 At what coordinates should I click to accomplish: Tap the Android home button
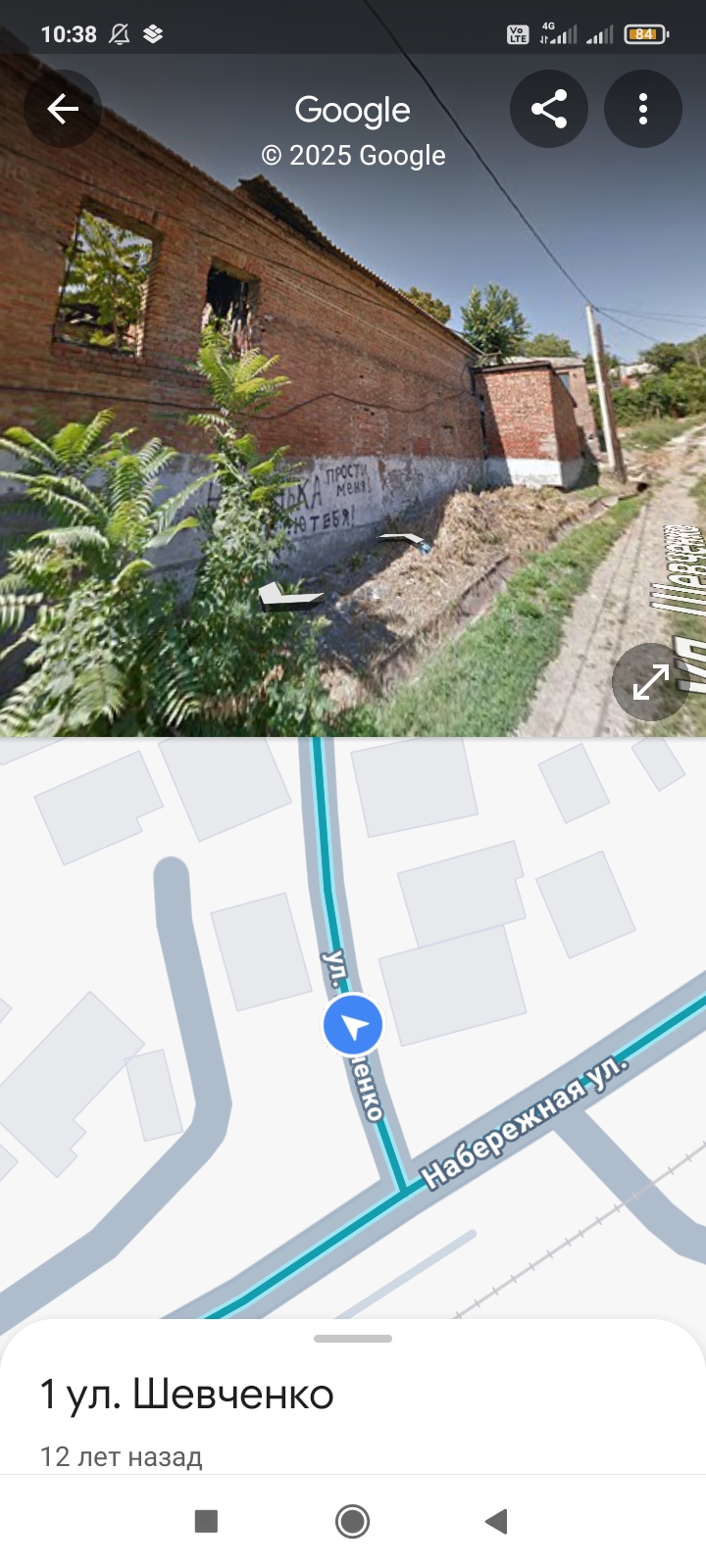point(353,1521)
